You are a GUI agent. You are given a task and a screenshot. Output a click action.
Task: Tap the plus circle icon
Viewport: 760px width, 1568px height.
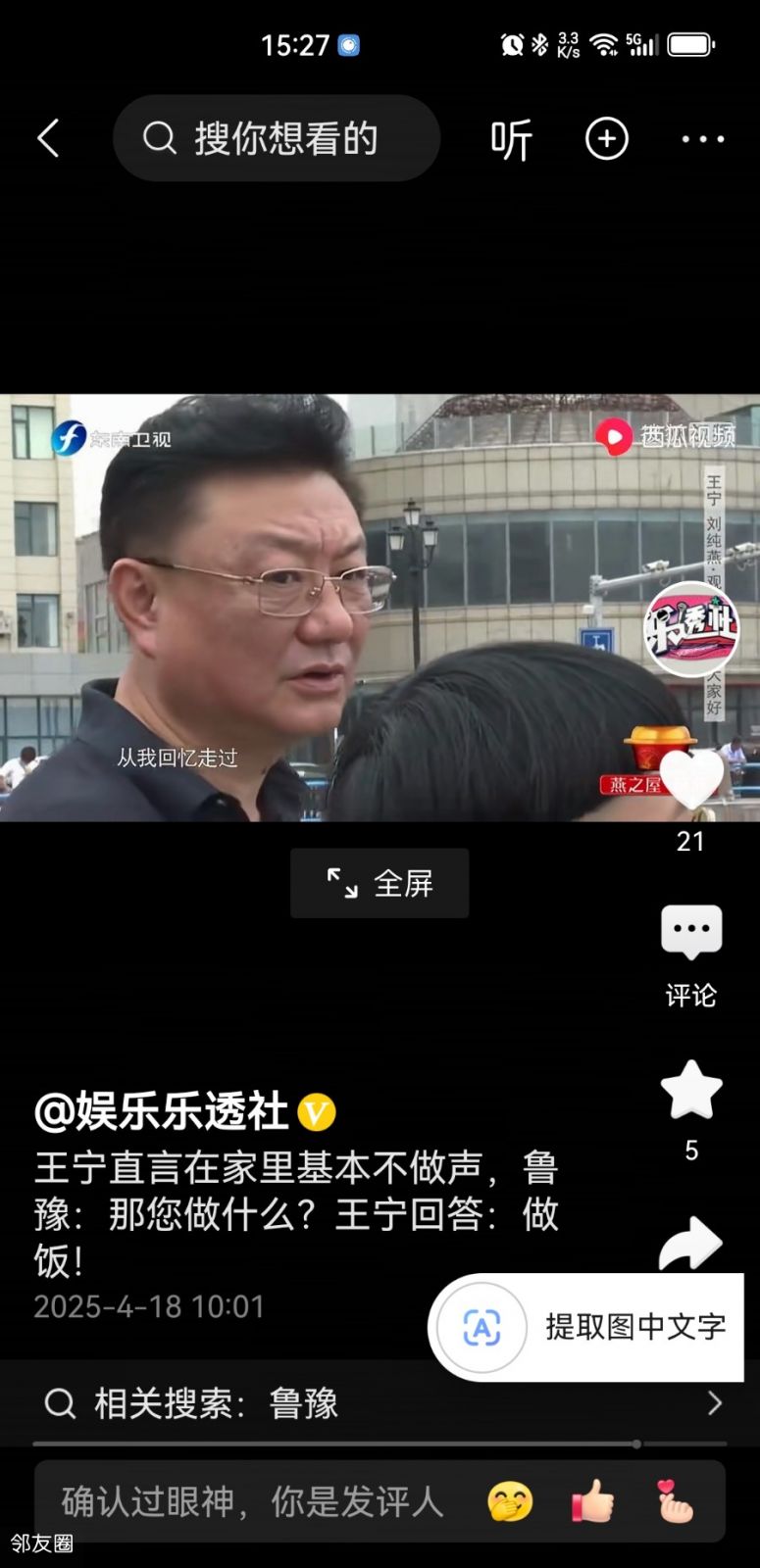point(607,139)
